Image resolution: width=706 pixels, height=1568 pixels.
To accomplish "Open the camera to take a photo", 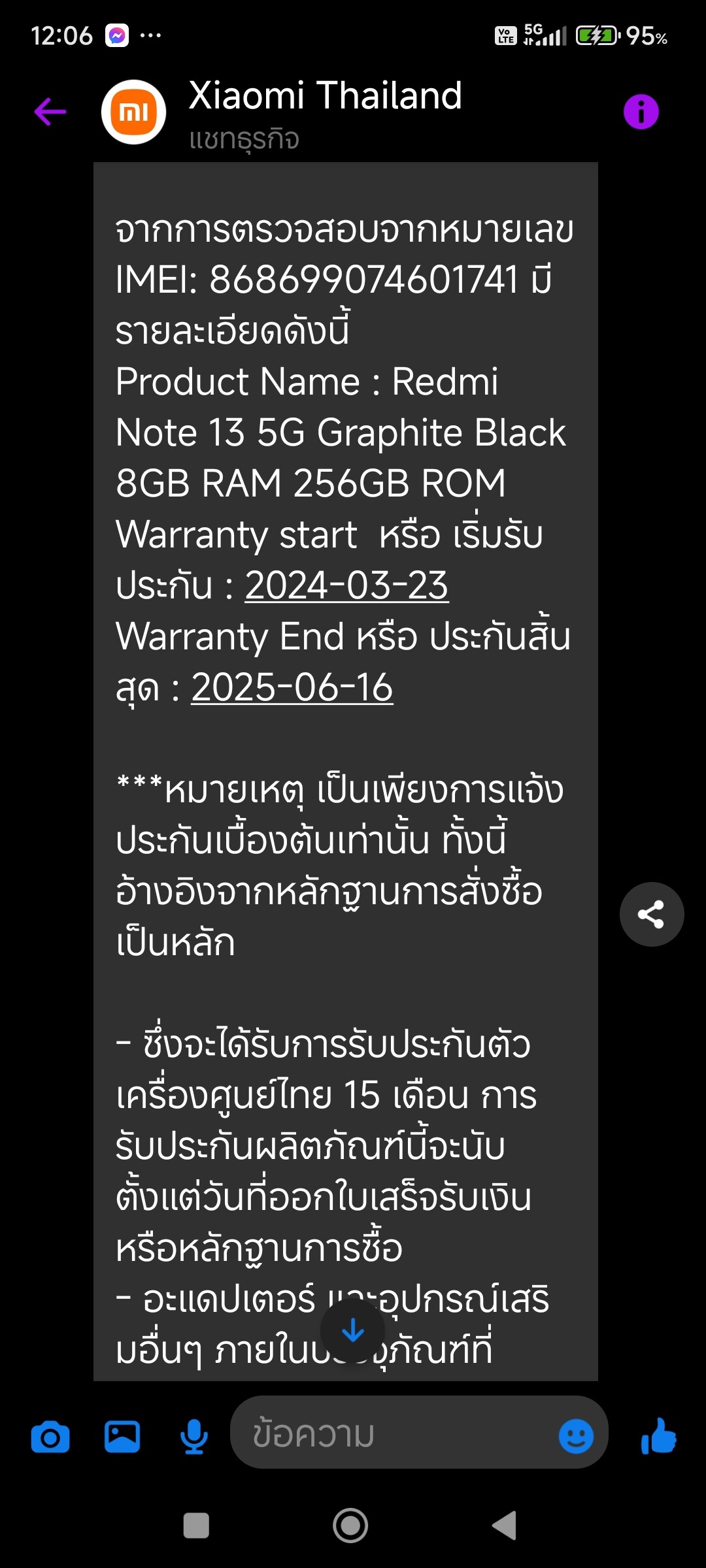I will tap(50, 1437).
